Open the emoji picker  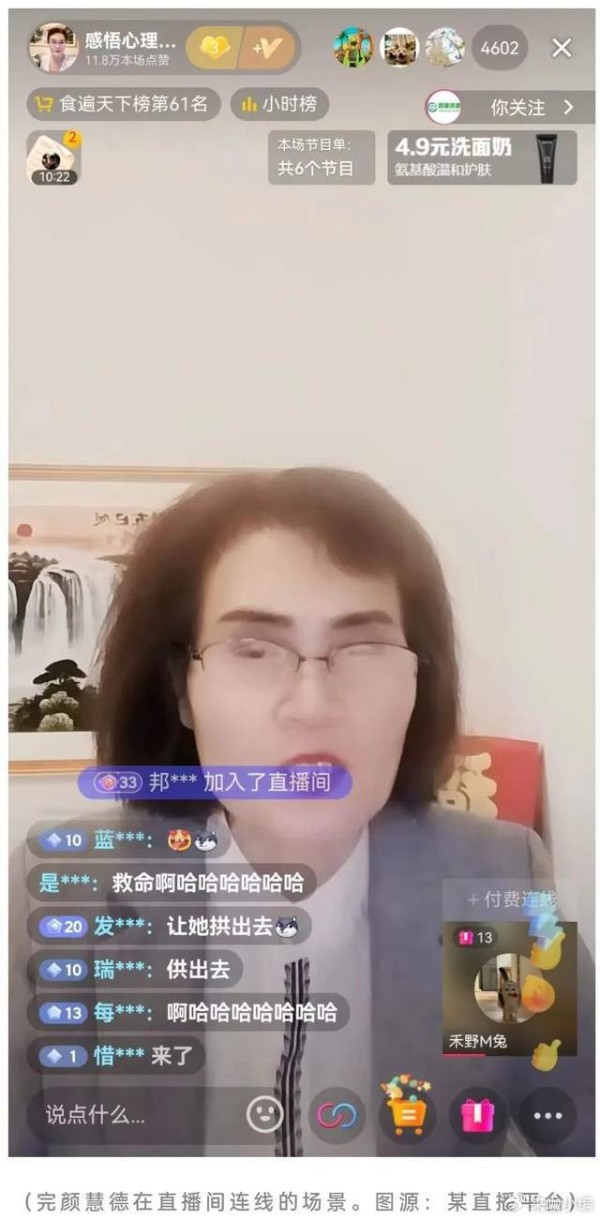click(265, 1114)
